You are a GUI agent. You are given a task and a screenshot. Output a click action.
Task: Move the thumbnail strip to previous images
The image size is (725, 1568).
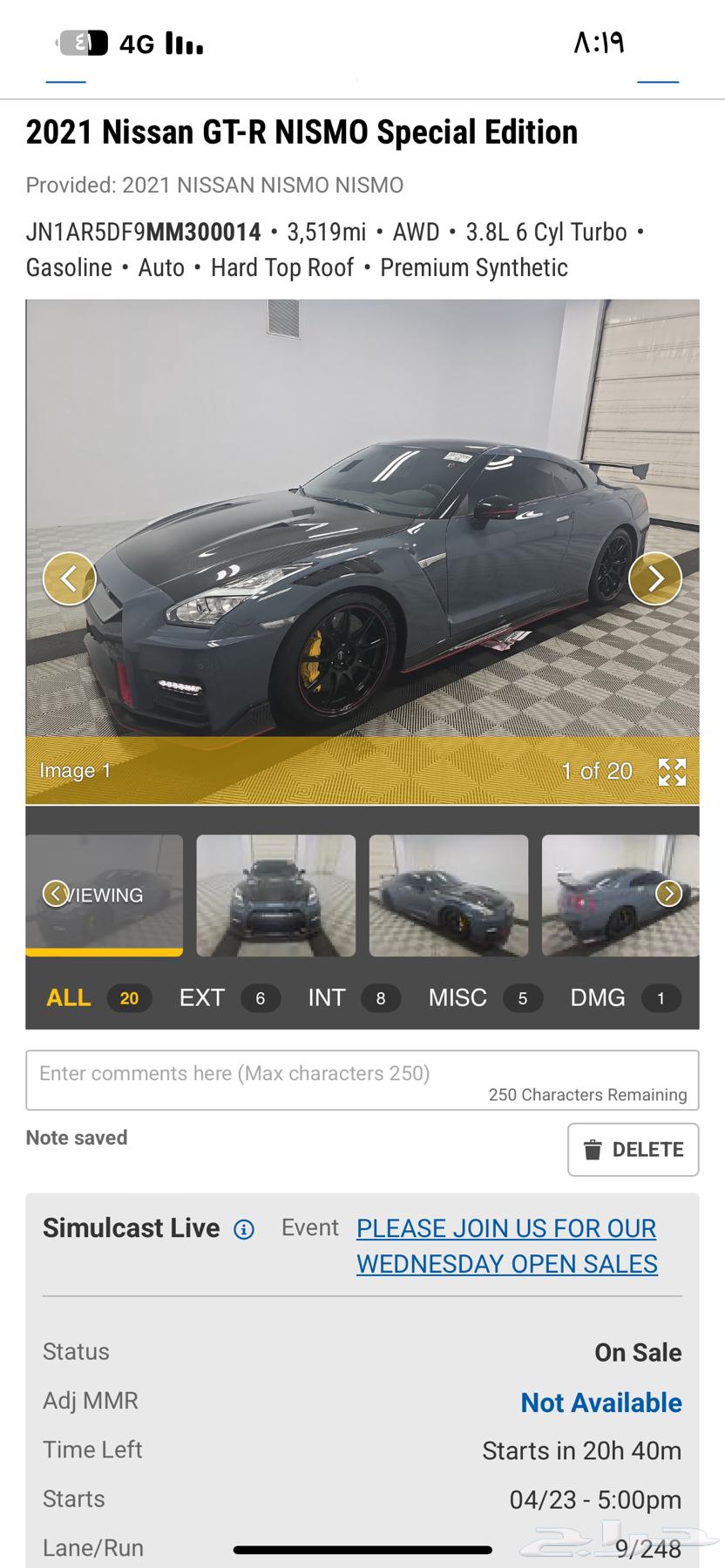tap(56, 894)
